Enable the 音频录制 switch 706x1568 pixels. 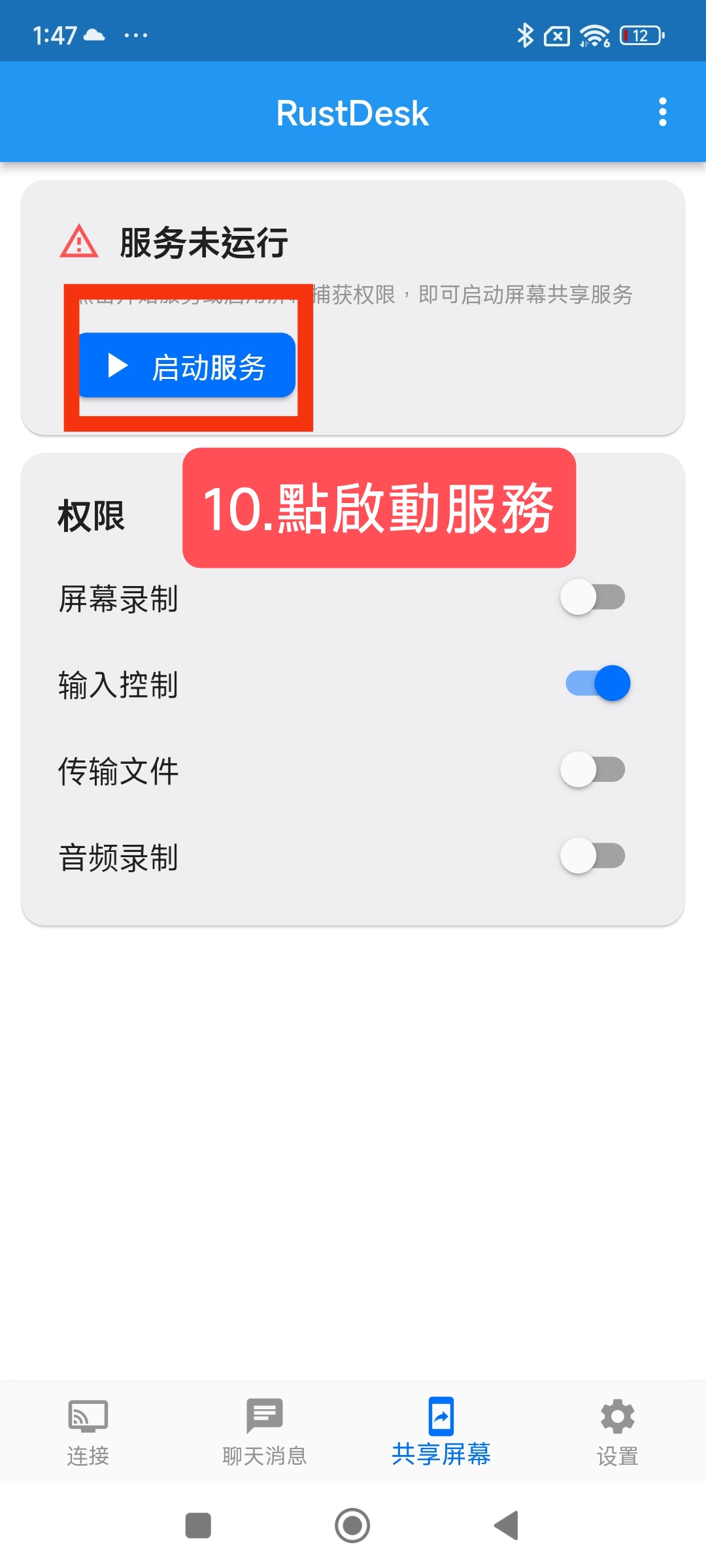click(592, 856)
